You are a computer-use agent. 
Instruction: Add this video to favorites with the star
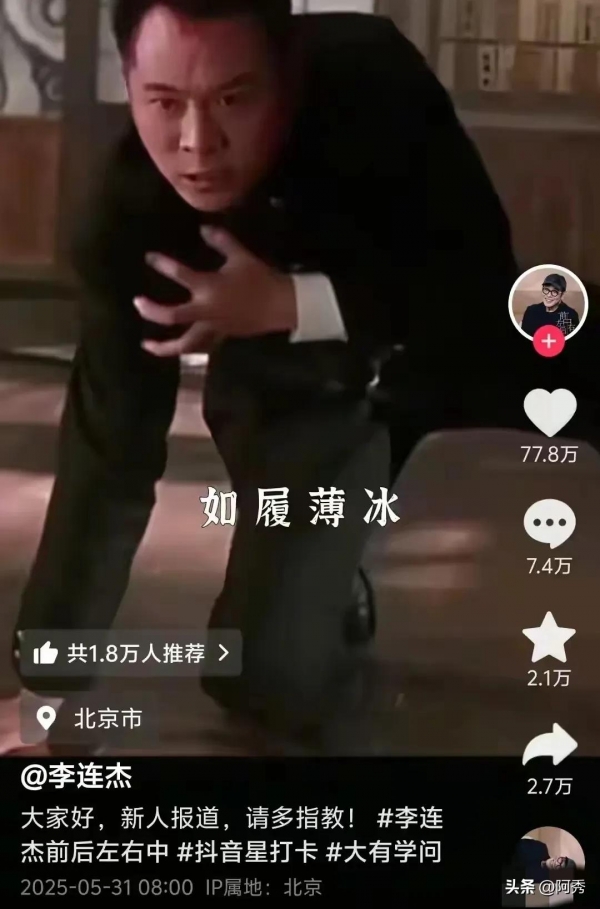pos(549,637)
